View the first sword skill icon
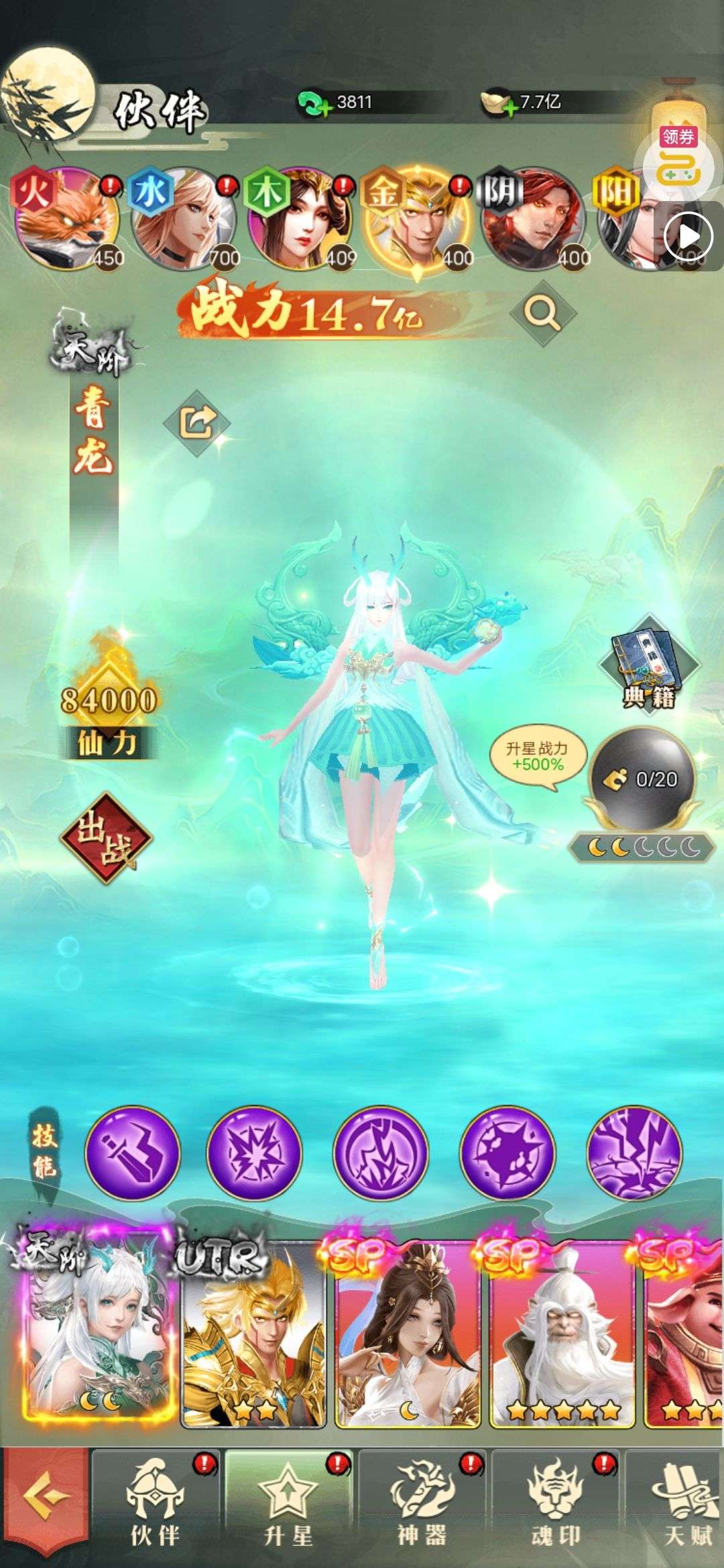Image resolution: width=724 pixels, height=1568 pixels. [133, 1152]
